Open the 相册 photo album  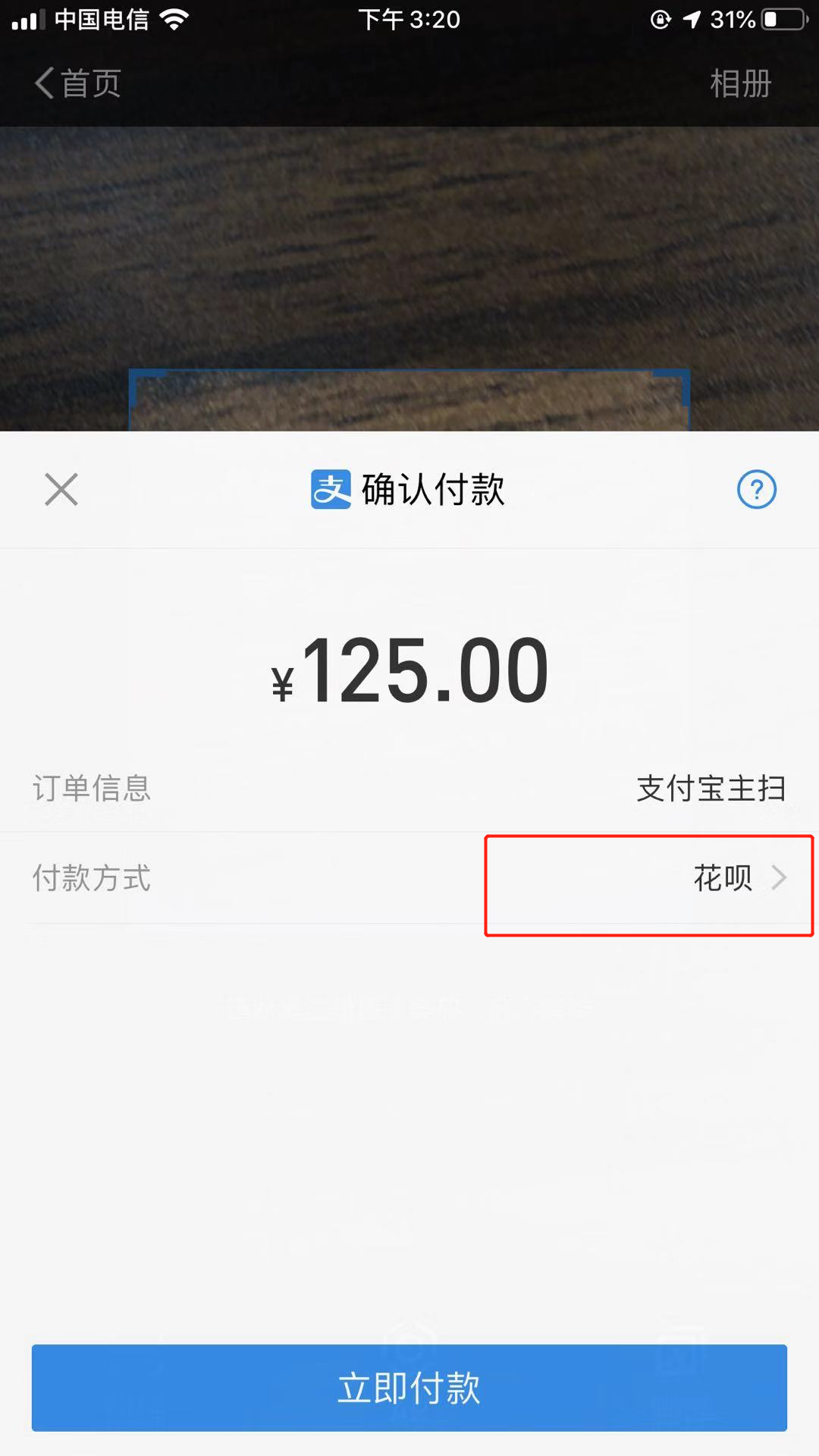[x=739, y=83]
